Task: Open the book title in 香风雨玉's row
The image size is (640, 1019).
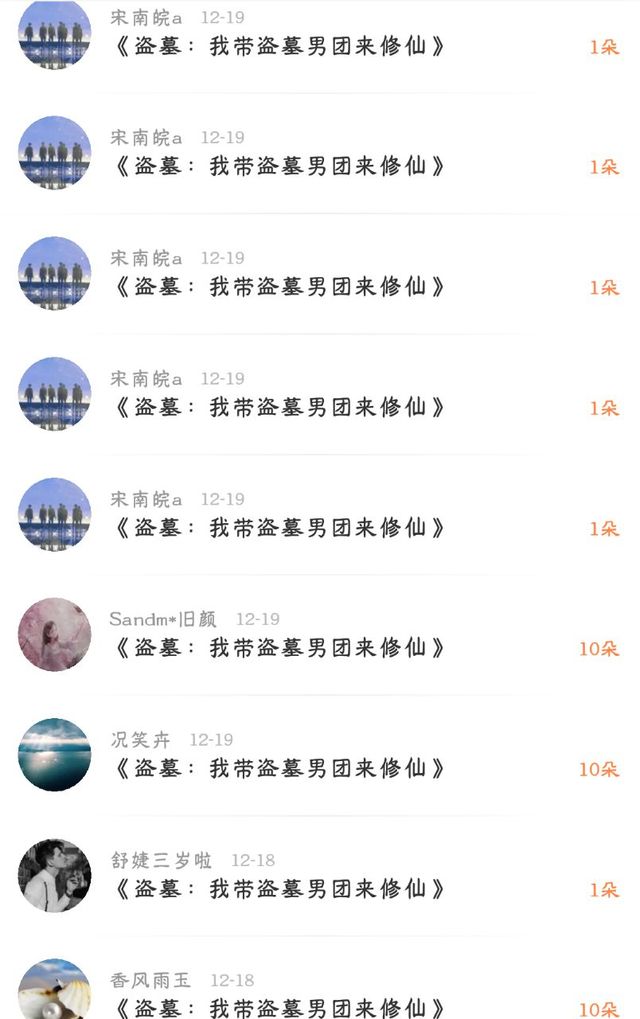Action: pyautogui.click(x=280, y=1008)
